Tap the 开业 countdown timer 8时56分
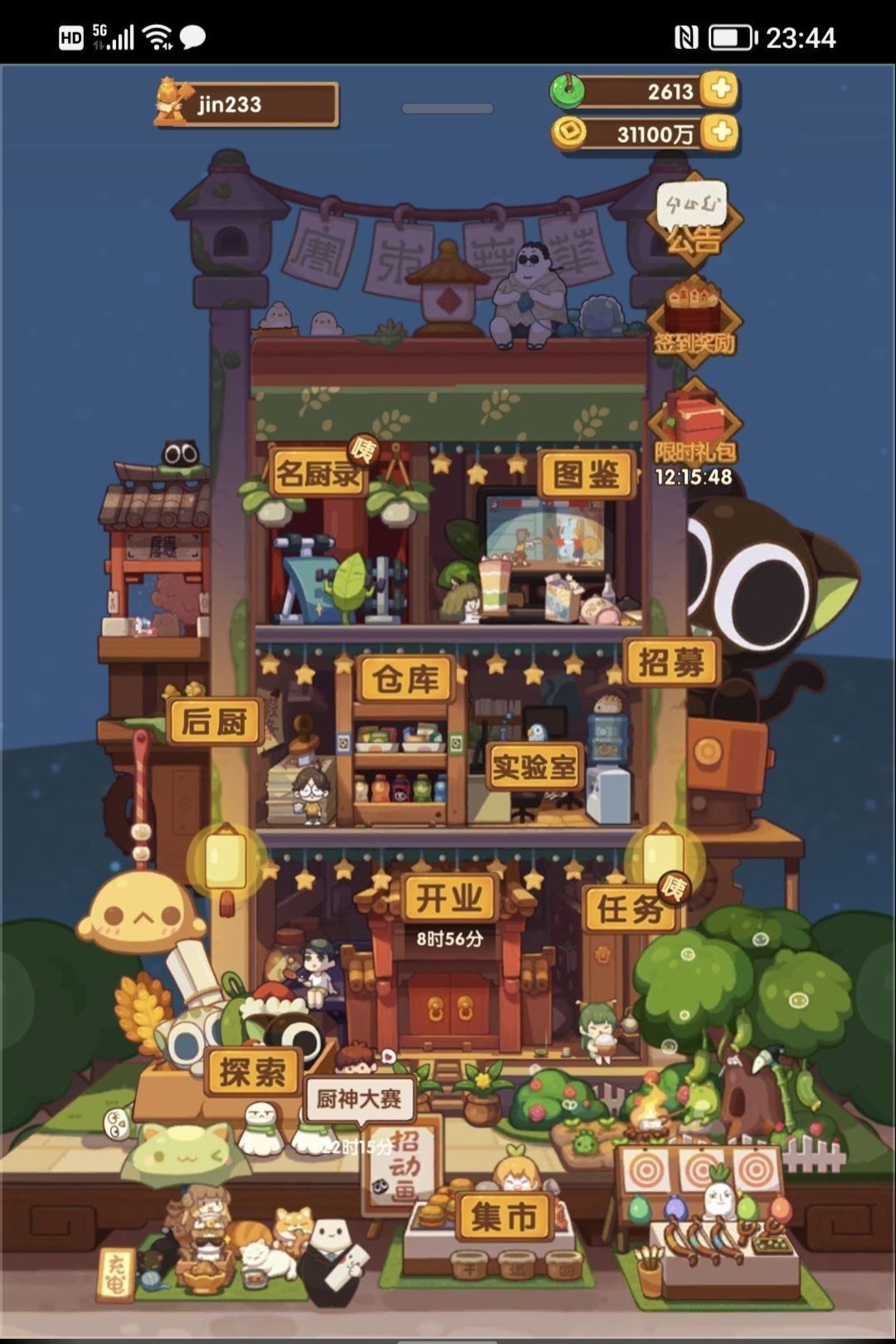The width and height of the screenshot is (896, 1344). [x=448, y=940]
